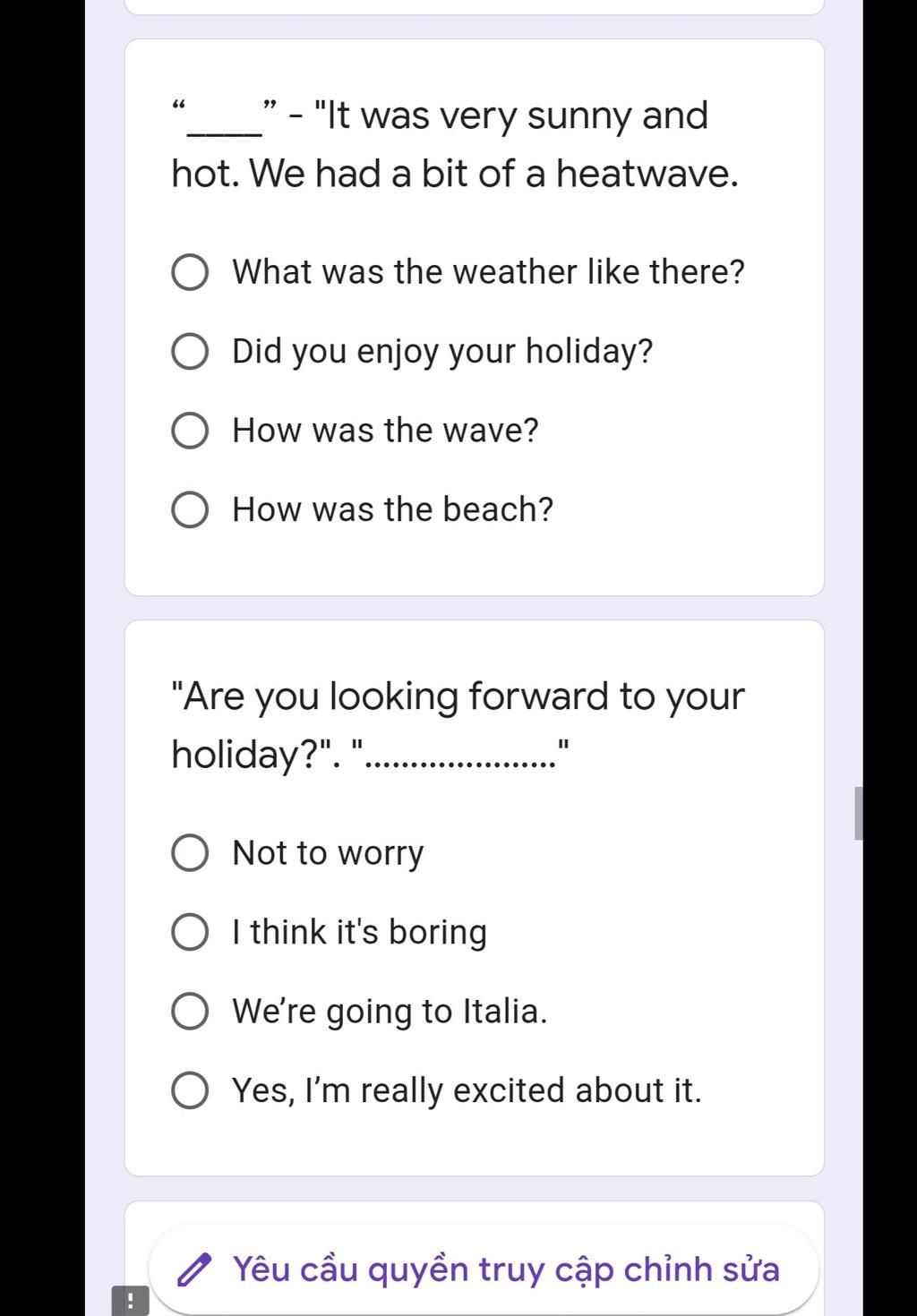Open the report problem exclamation icon

(x=130, y=1300)
